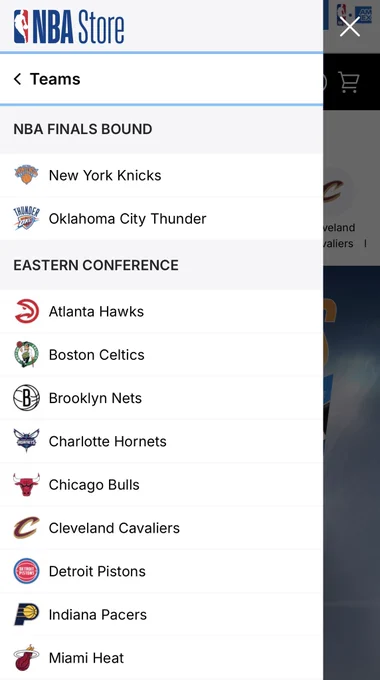Screen dimensions: 380x680
Task: Tap the NBA Store logo to go home
Action: coord(69,27)
